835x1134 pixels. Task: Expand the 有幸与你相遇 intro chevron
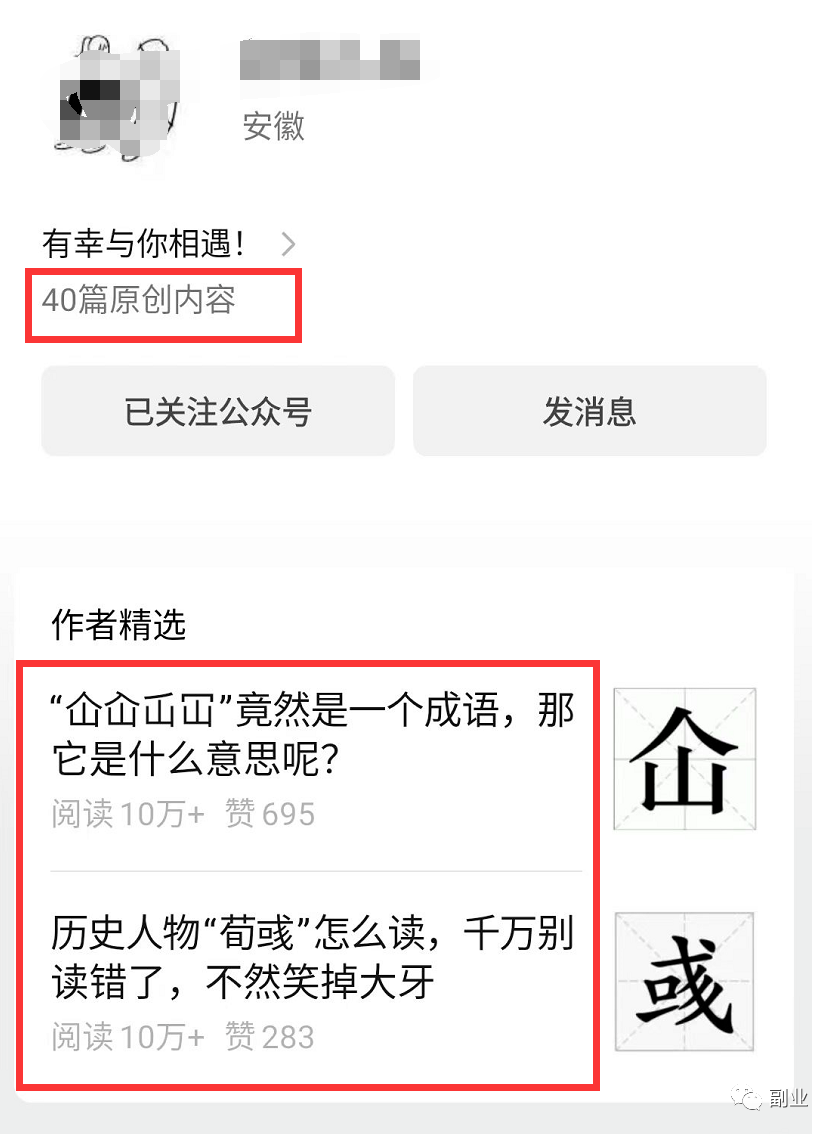pyautogui.click(x=288, y=244)
